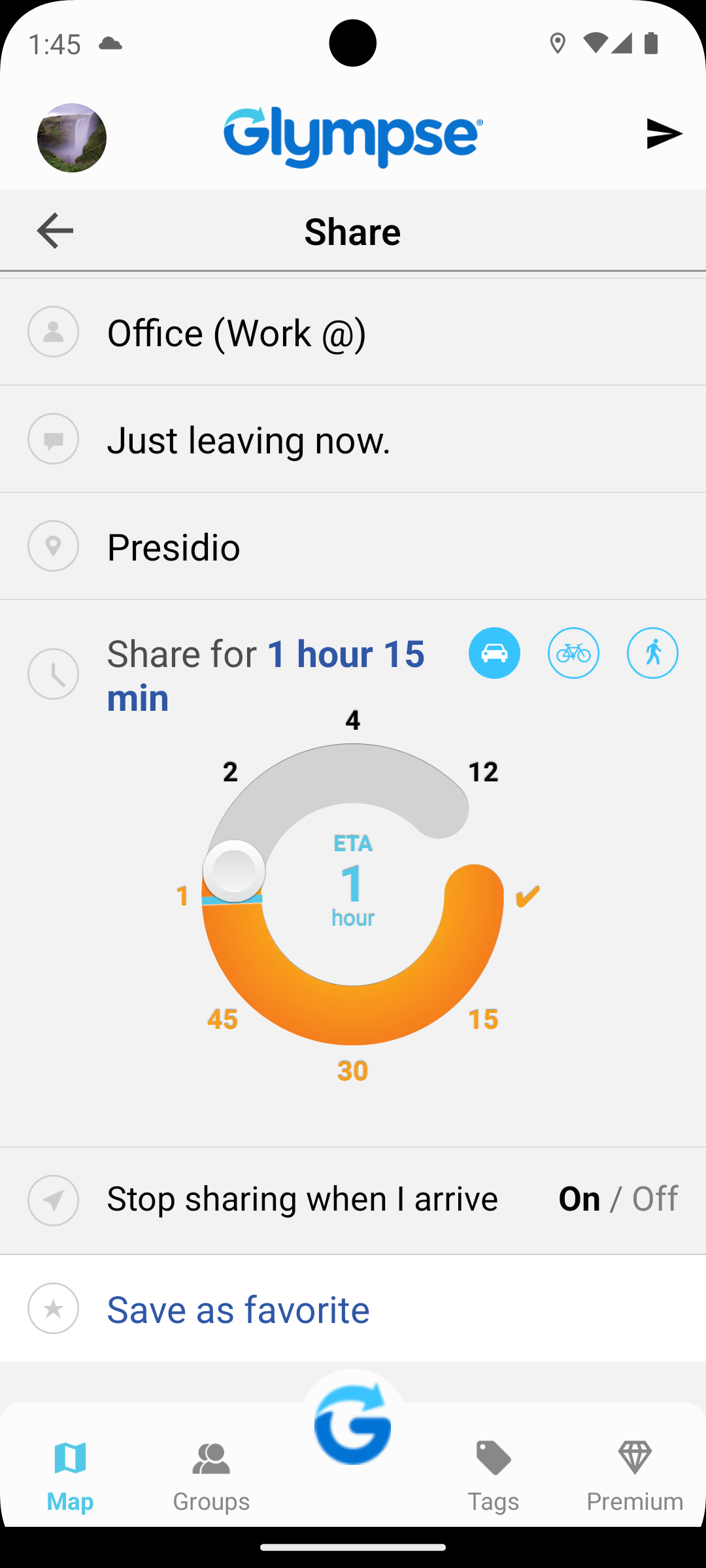Viewport: 706px width, 1568px height.
Task: Tap the person icon beside Office recipient
Action: (53, 332)
